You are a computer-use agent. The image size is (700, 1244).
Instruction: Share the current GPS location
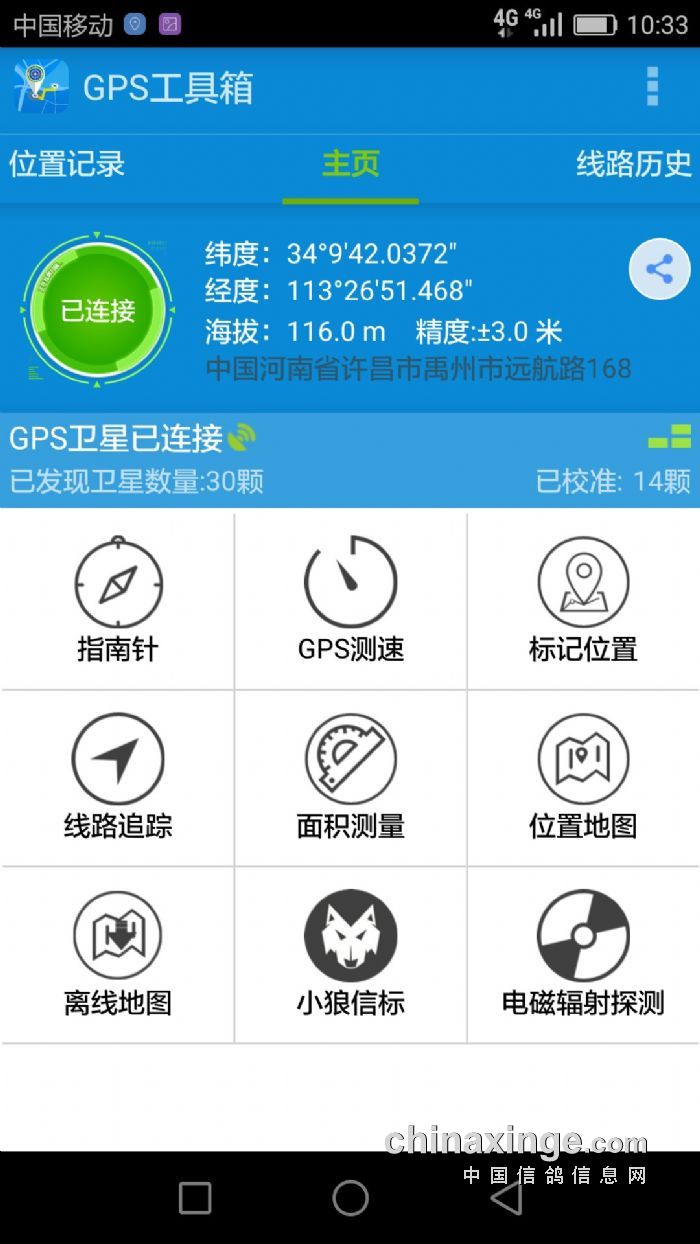[659, 269]
